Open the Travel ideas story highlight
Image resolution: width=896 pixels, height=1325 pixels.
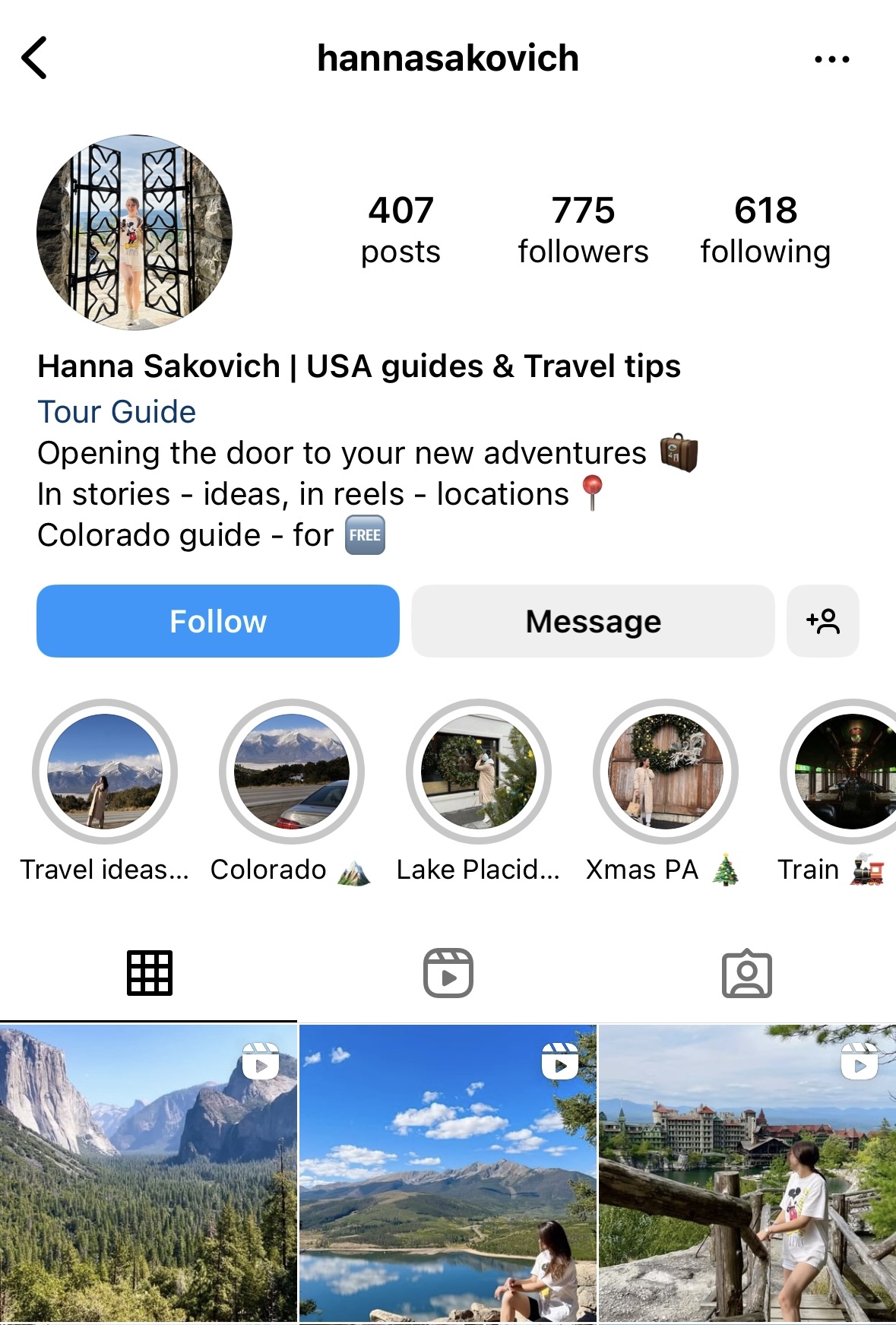[x=105, y=772]
